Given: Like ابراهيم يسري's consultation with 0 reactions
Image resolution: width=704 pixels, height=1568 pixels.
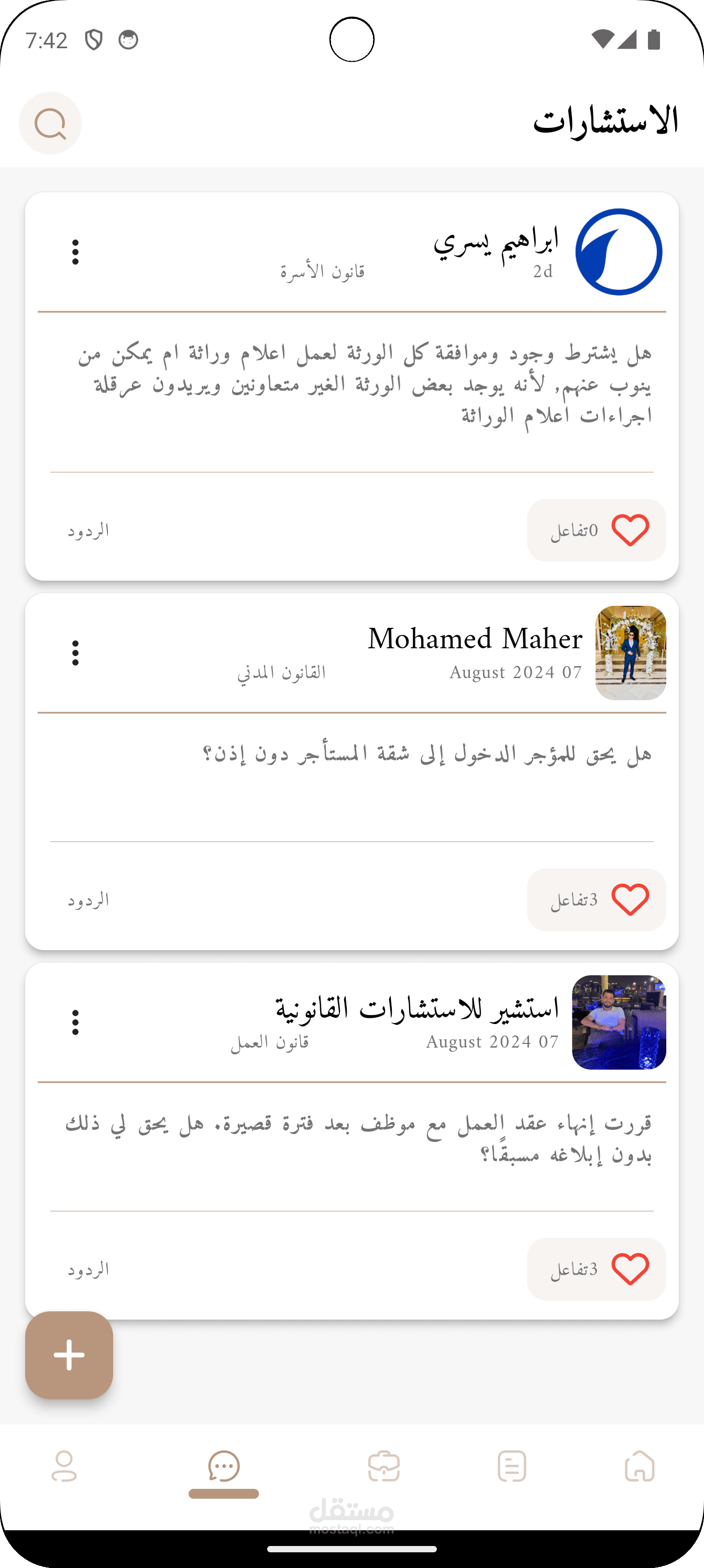Looking at the screenshot, I should coord(630,530).
